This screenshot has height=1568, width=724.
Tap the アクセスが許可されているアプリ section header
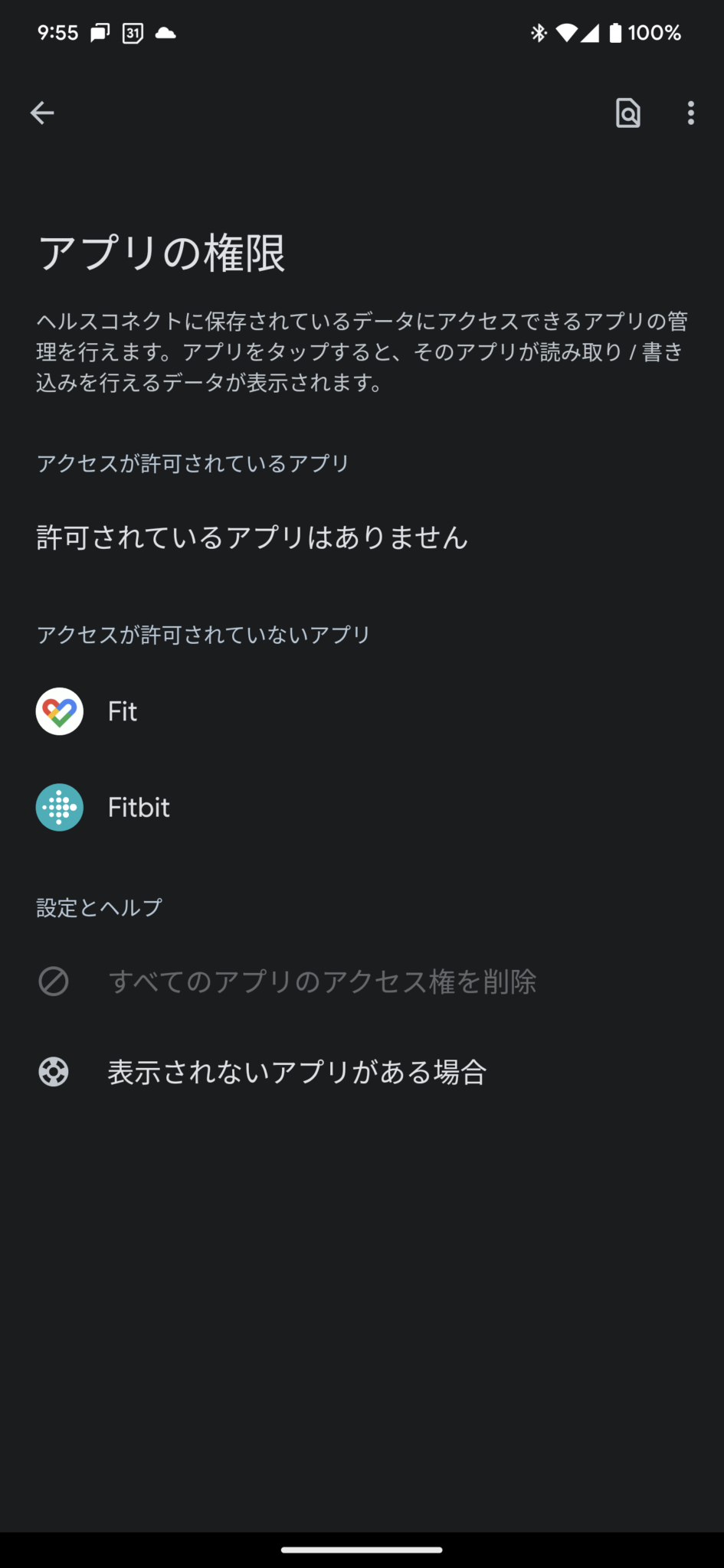coord(192,462)
